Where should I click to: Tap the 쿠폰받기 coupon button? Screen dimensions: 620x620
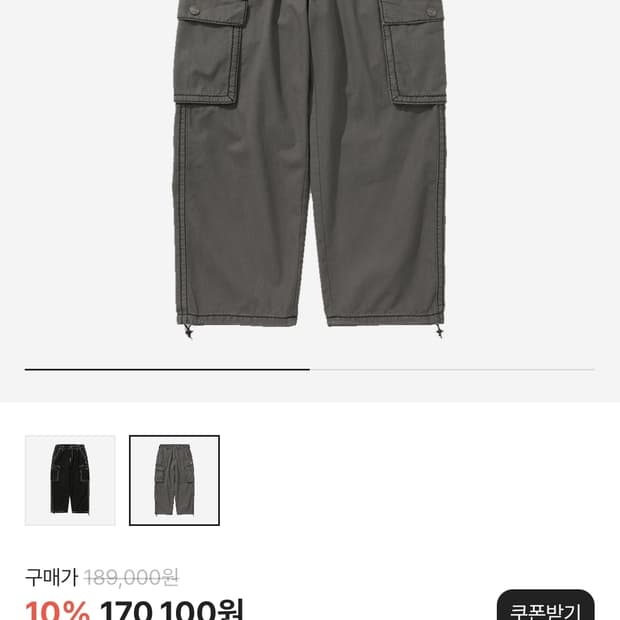(x=545, y=608)
